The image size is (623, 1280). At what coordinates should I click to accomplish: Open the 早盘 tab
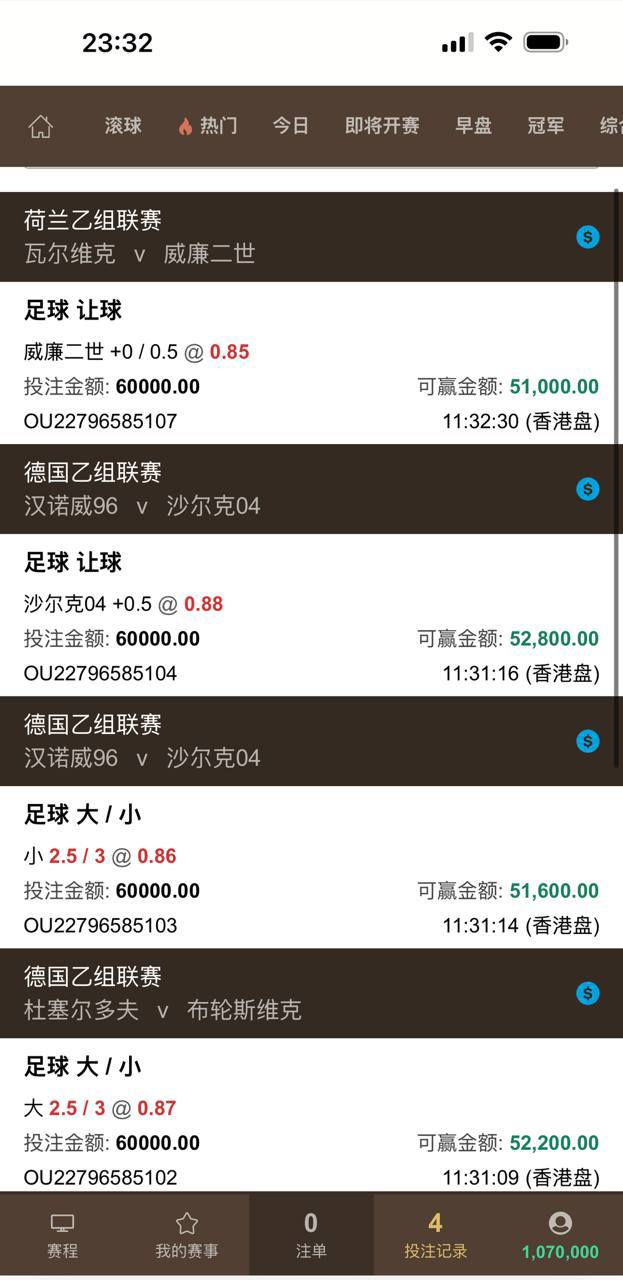pyautogui.click(x=473, y=126)
